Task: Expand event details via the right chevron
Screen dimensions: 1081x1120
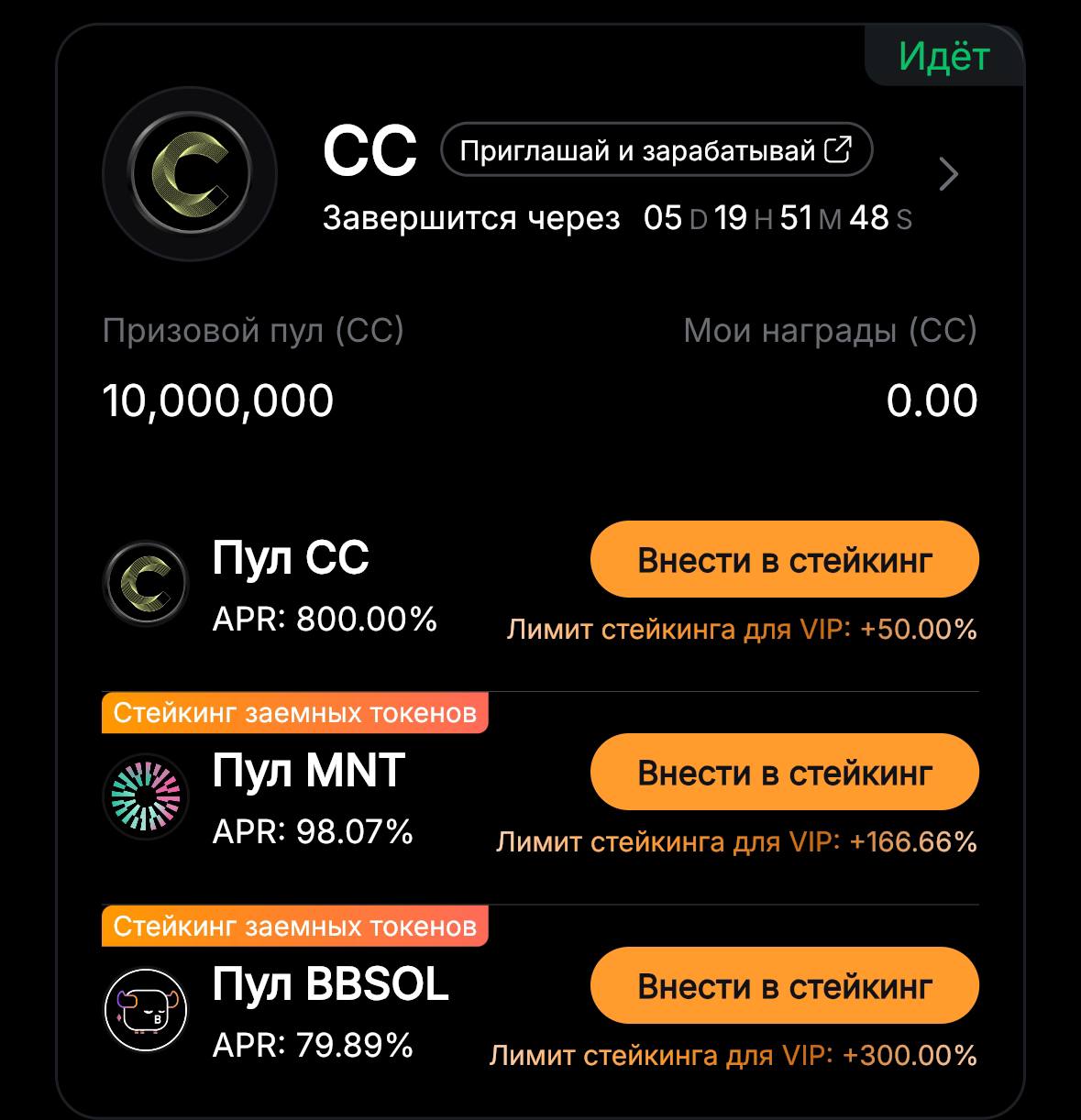Action: pyautogui.click(x=951, y=174)
